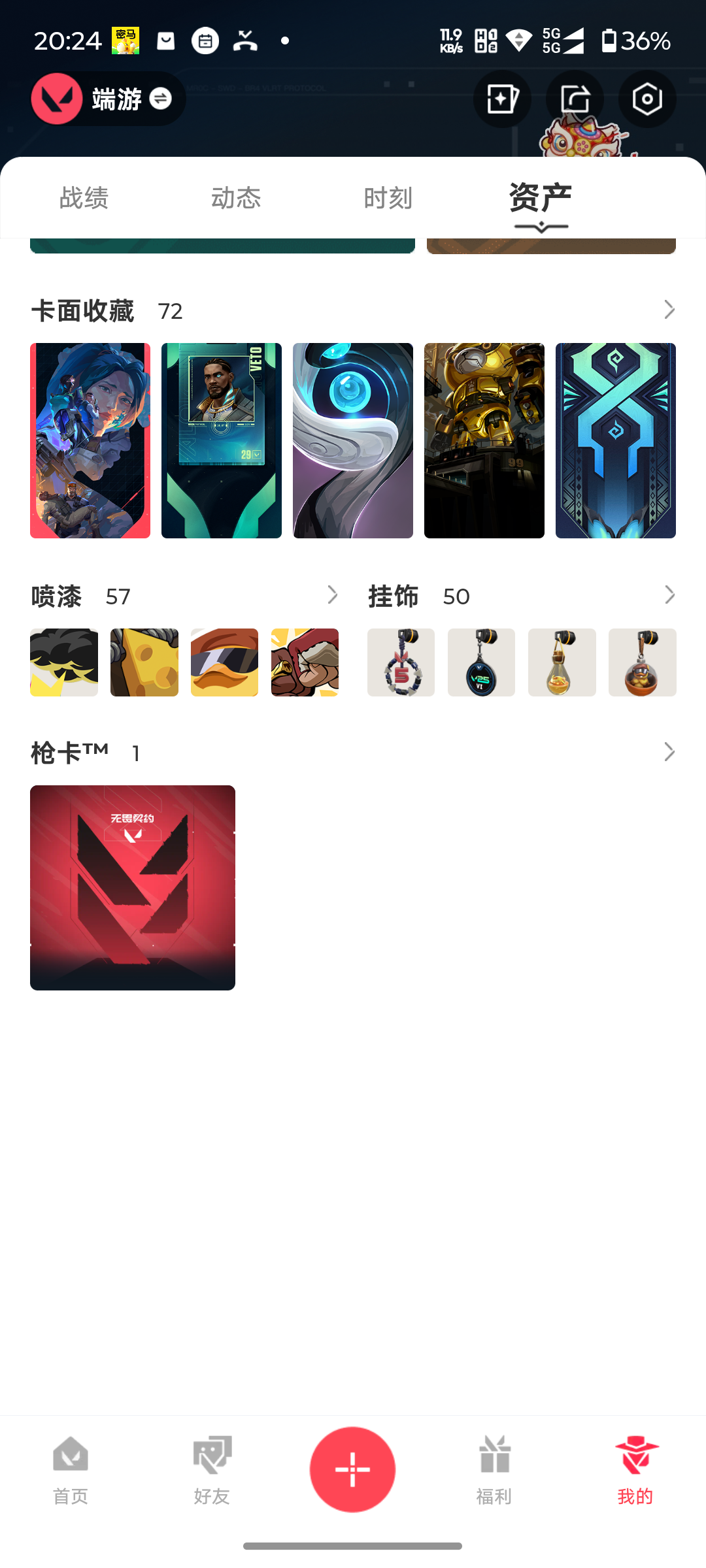Open full 挂饰 charm list with chevron
The width and height of the screenshot is (706, 1568).
tap(669, 595)
